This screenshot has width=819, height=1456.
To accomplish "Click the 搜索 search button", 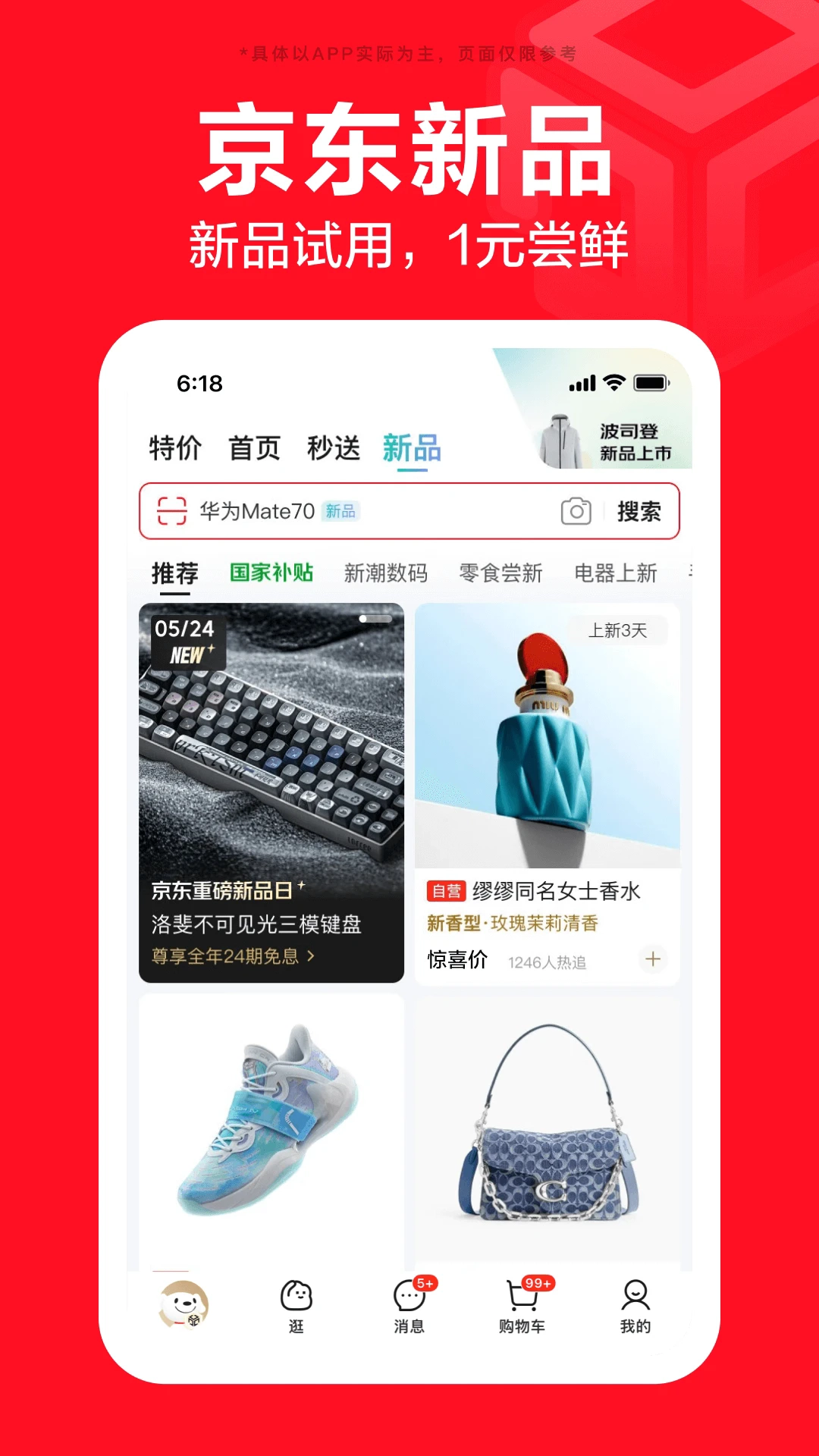I will [639, 511].
